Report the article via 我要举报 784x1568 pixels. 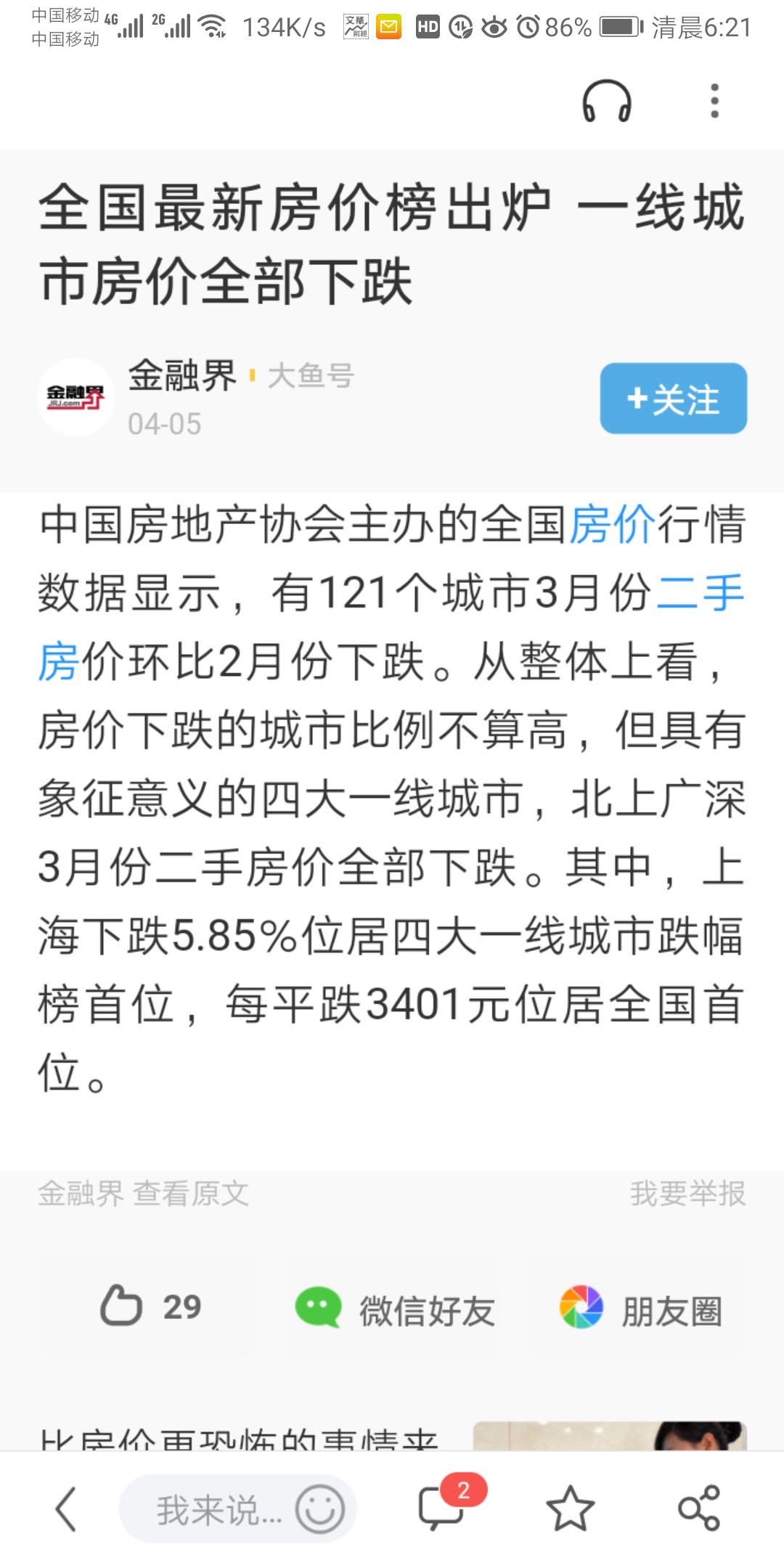pyautogui.click(x=687, y=1193)
